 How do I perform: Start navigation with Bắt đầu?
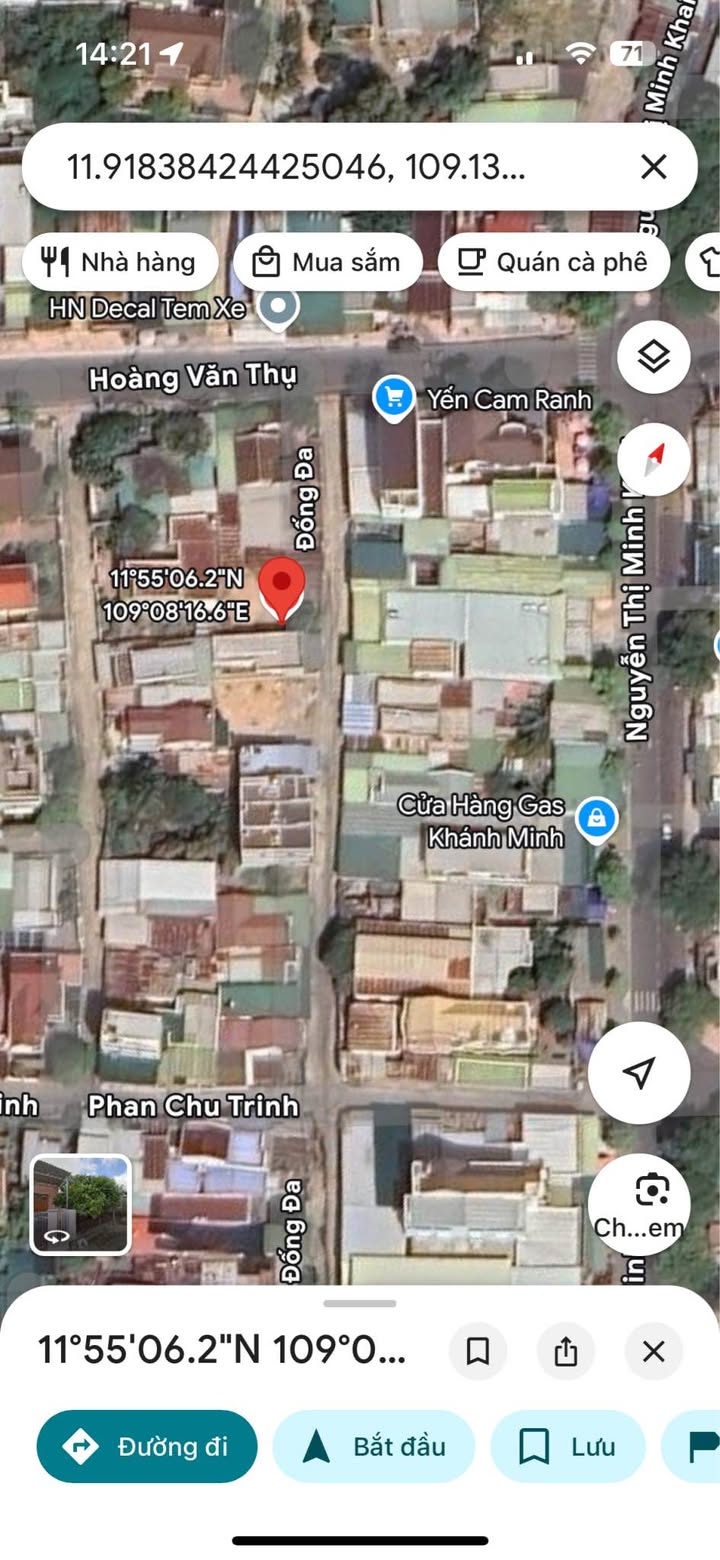pos(374,1446)
